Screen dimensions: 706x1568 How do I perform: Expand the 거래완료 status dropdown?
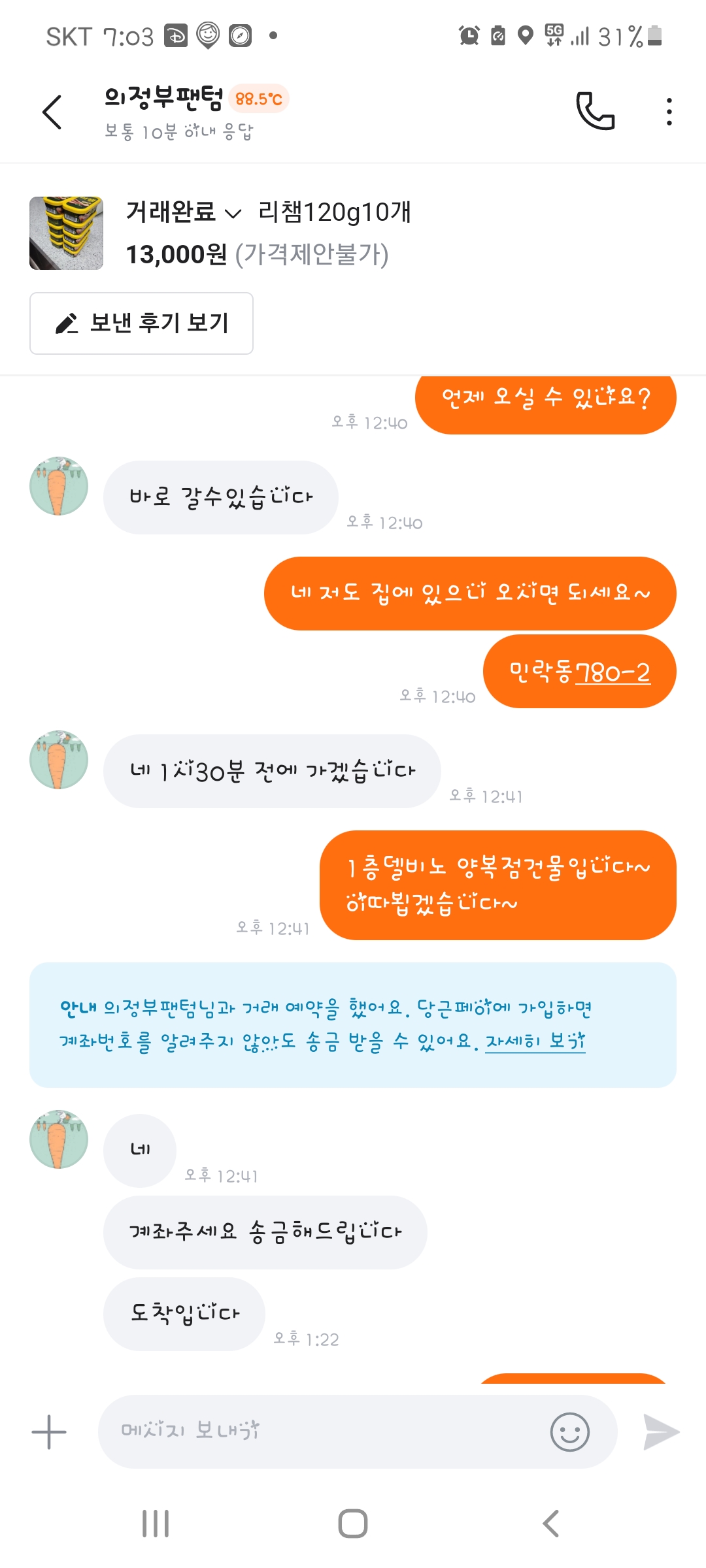coord(183,212)
